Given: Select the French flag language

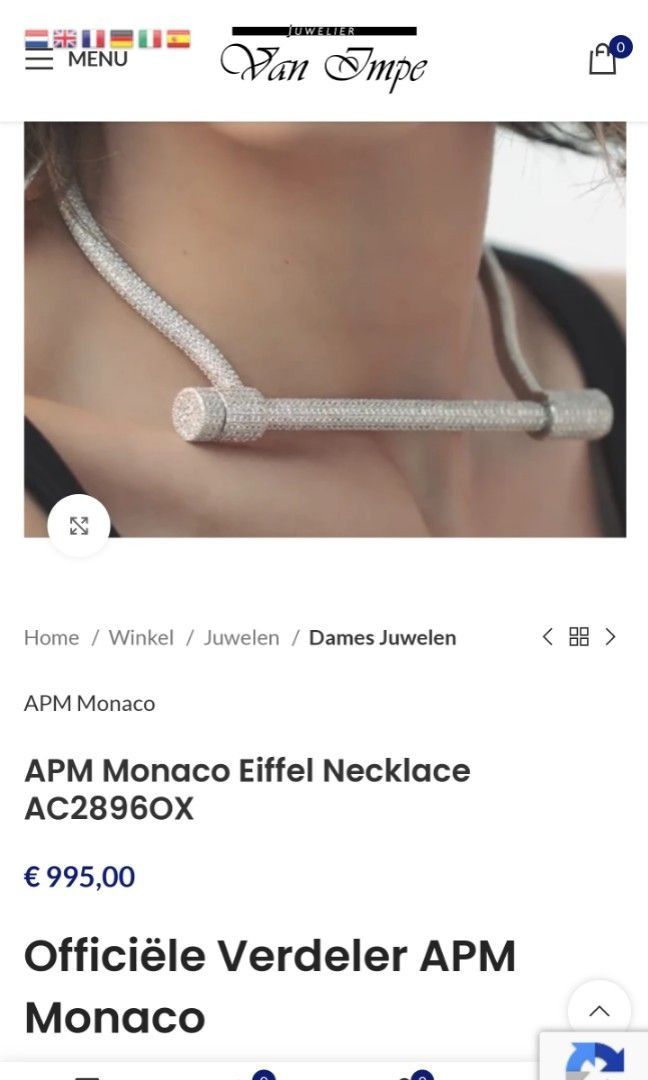Looking at the screenshot, I should pyautogui.click(x=93, y=39).
